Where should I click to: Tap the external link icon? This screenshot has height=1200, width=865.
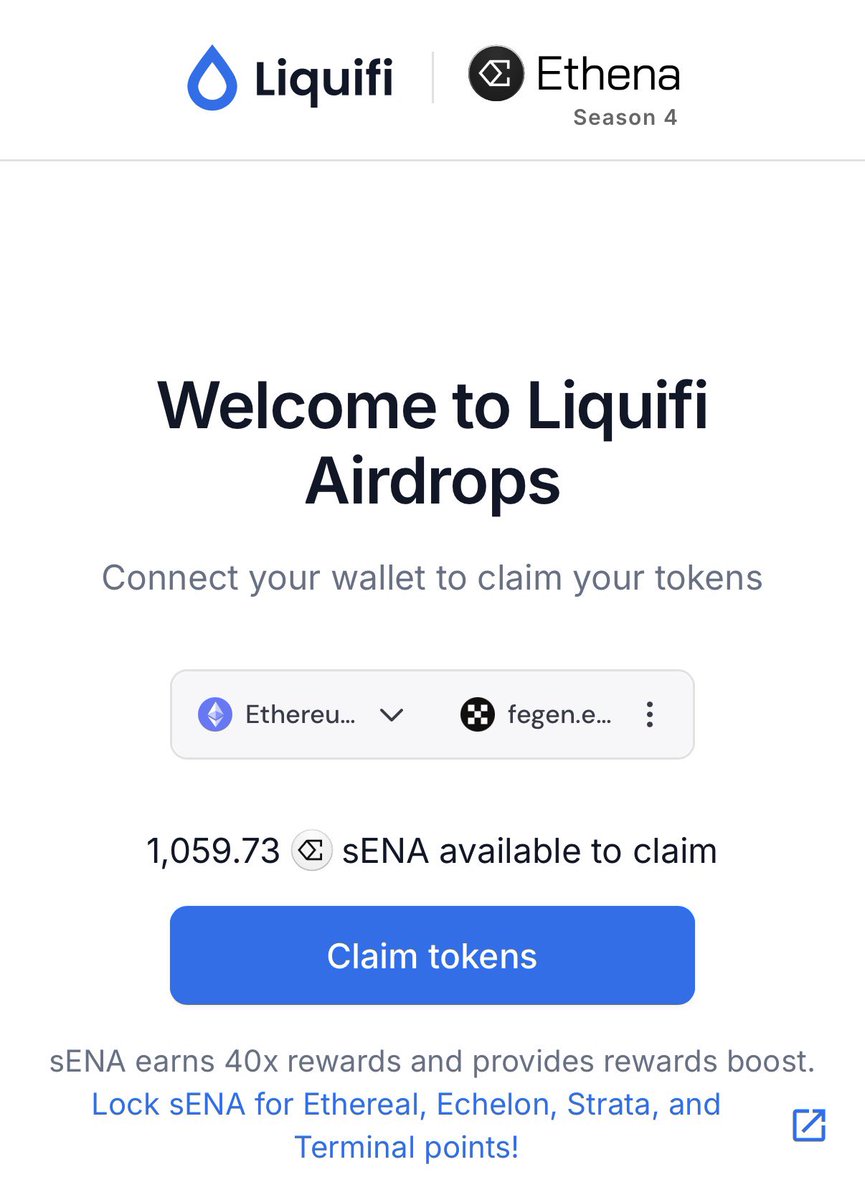808,1125
